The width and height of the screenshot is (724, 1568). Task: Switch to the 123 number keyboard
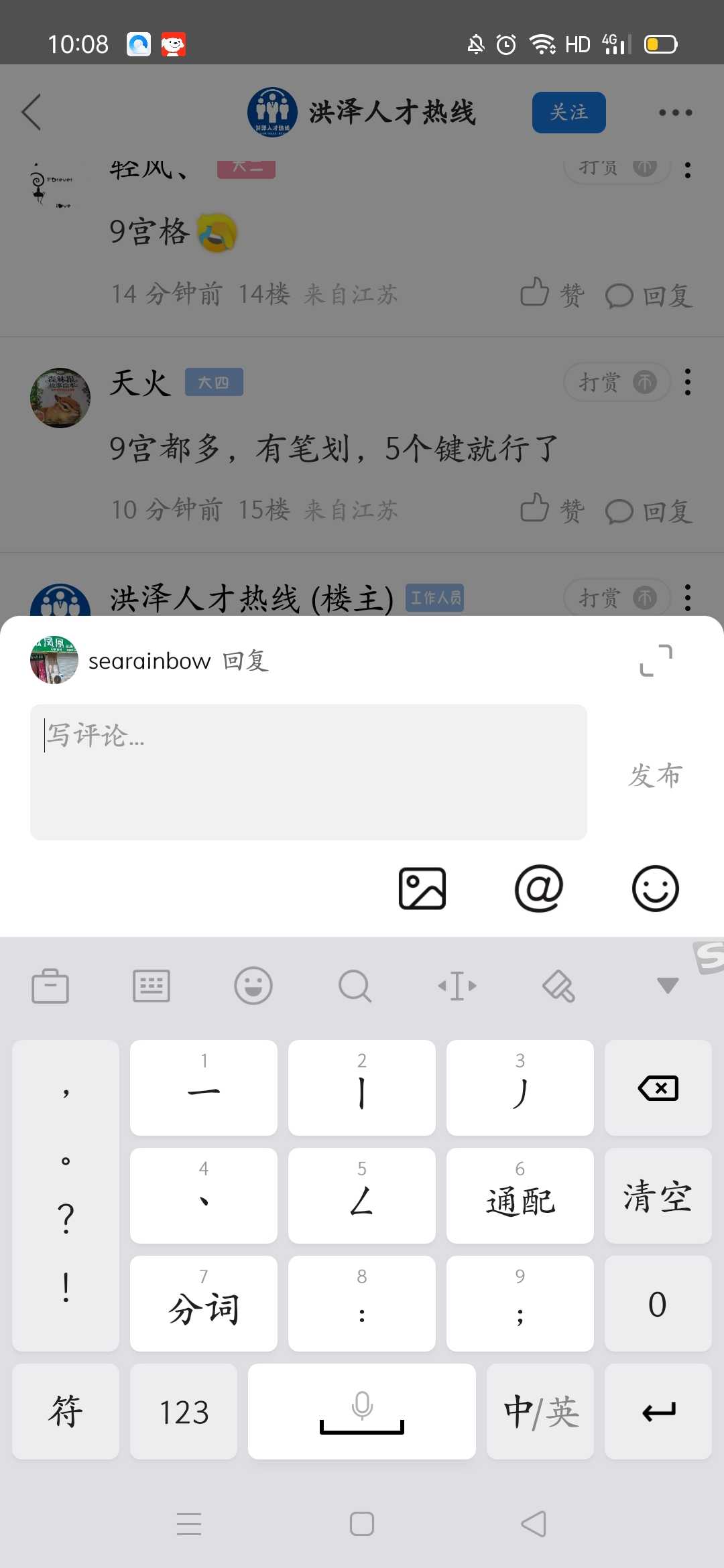tap(184, 1411)
